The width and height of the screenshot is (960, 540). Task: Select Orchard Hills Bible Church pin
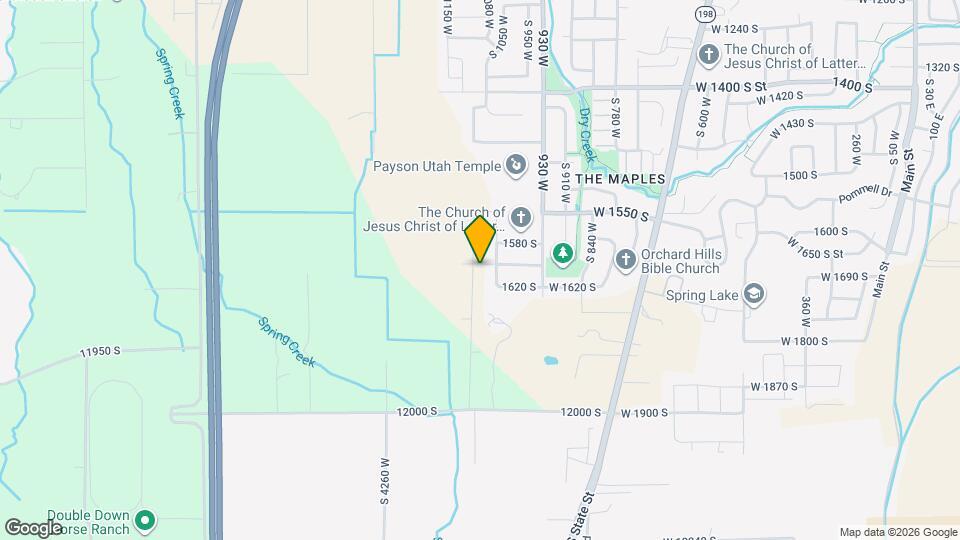tap(626, 260)
